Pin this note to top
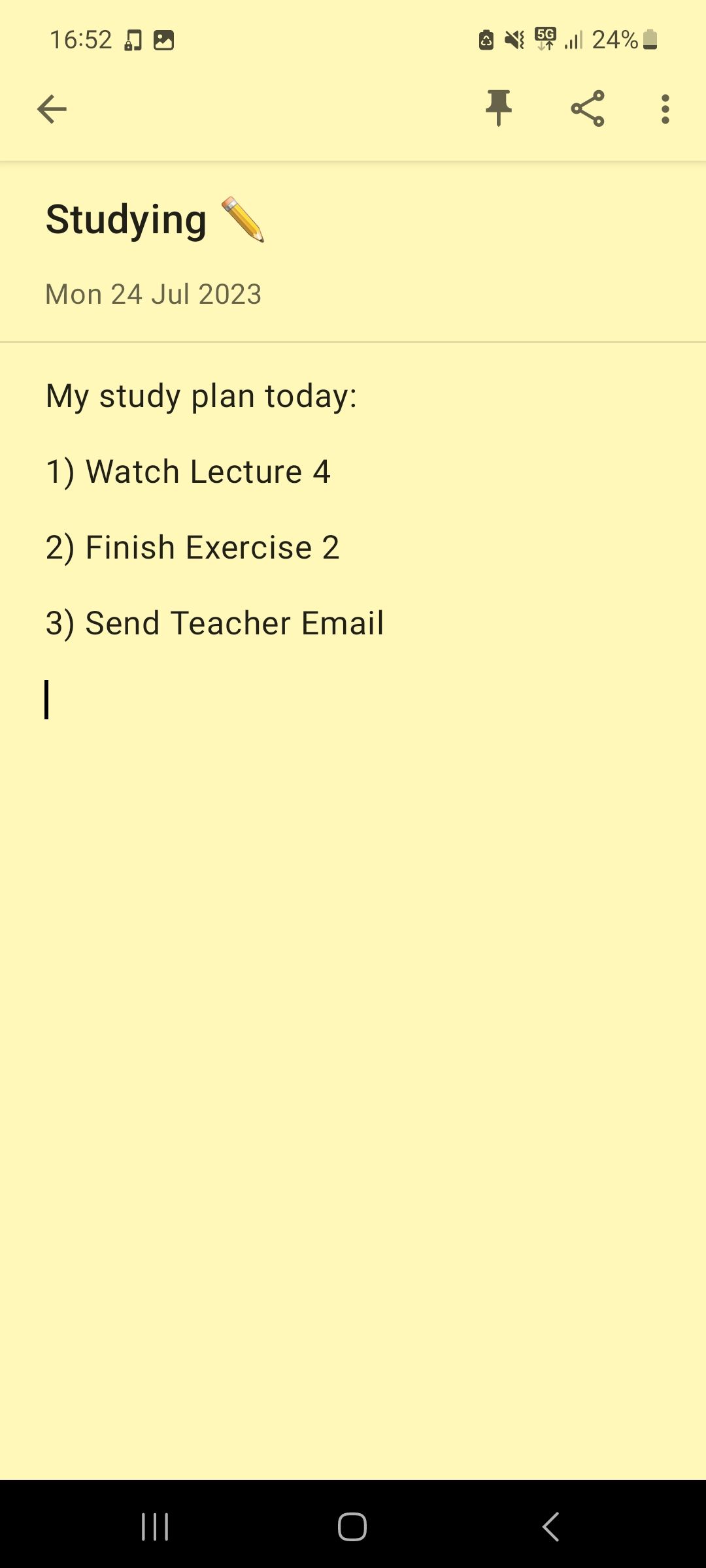 coord(498,108)
